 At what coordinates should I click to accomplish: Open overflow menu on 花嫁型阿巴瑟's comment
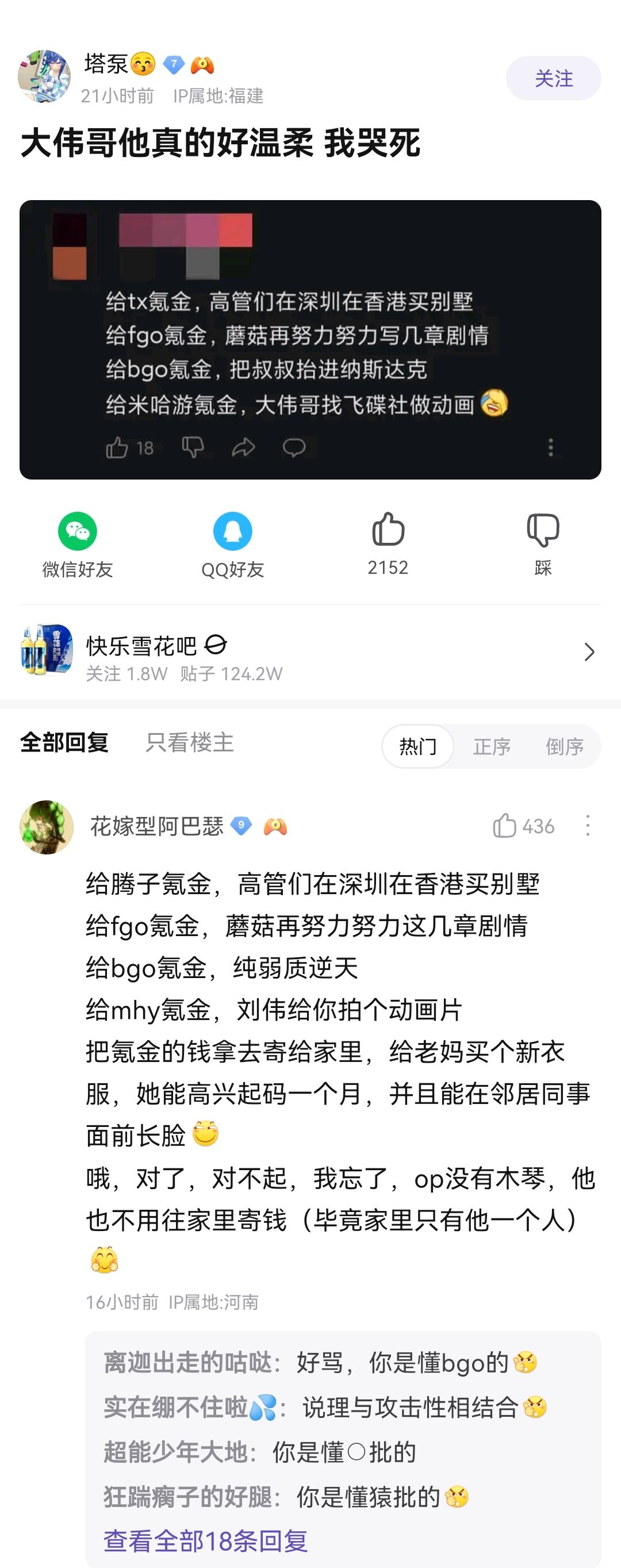(x=588, y=826)
